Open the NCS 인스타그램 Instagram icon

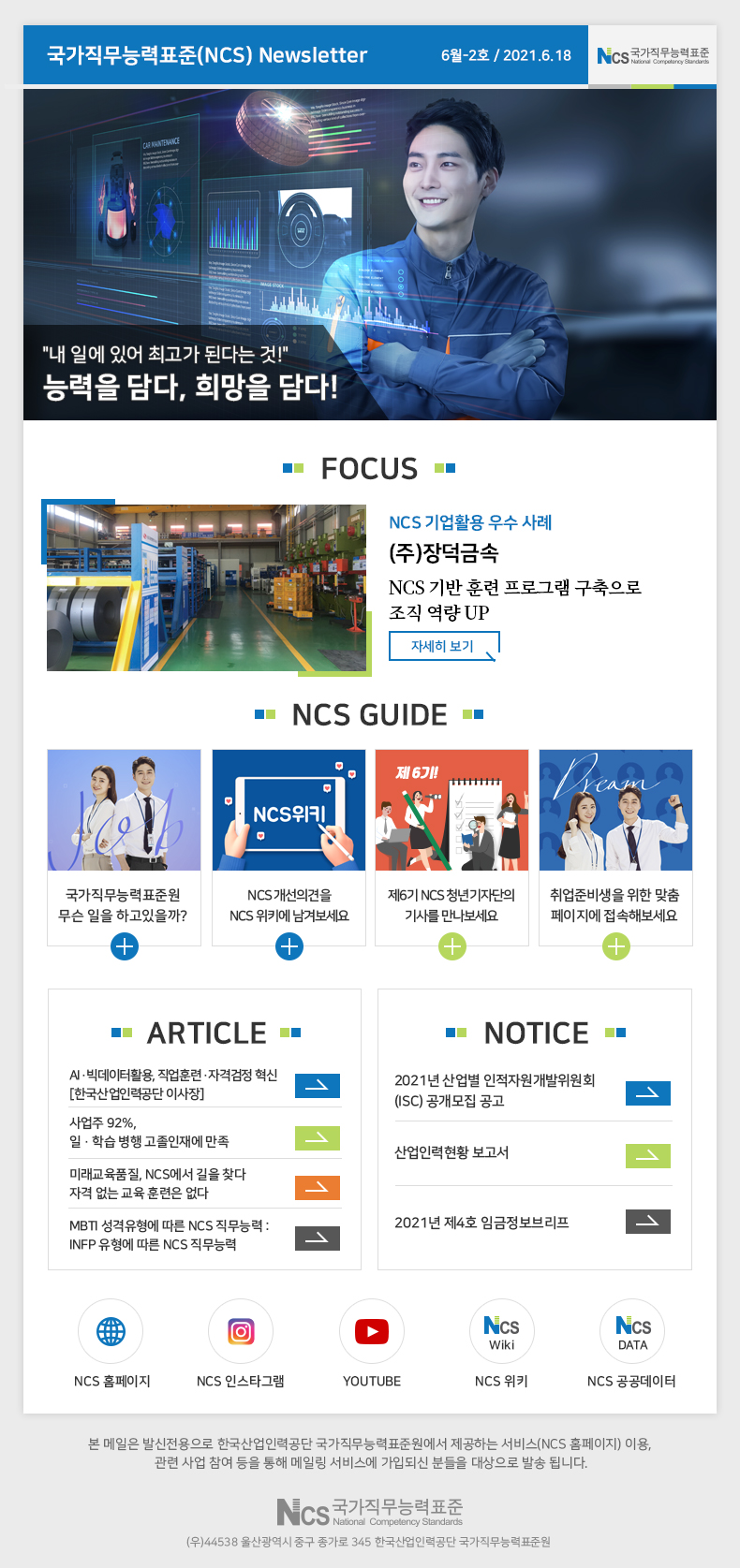pyautogui.click(x=241, y=1331)
